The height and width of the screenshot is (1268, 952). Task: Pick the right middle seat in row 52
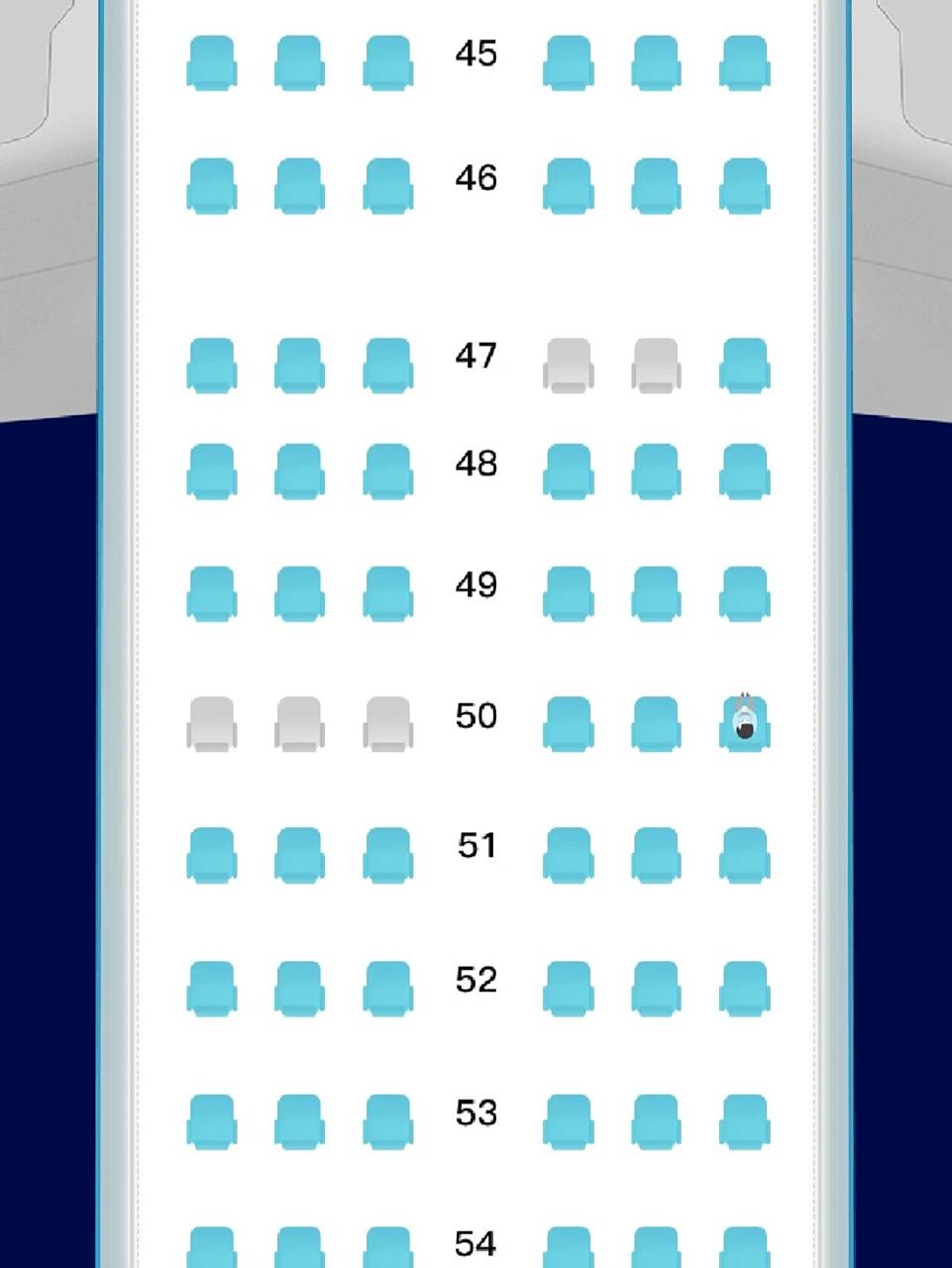click(x=656, y=988)
